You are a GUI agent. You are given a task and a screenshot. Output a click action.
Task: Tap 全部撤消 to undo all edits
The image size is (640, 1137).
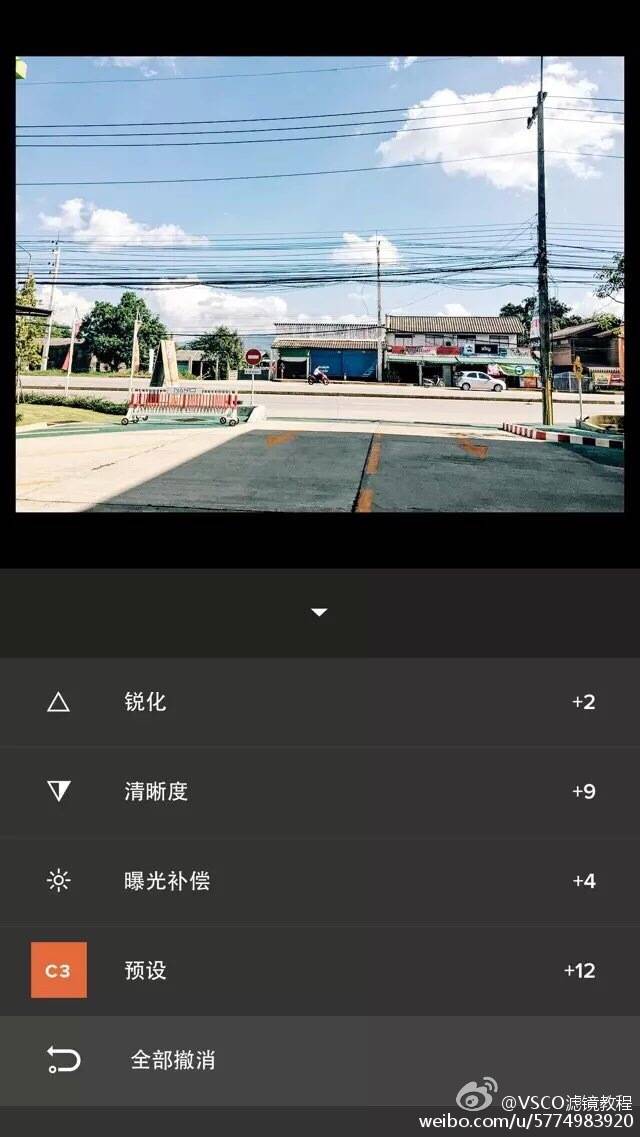point(172,1060)
